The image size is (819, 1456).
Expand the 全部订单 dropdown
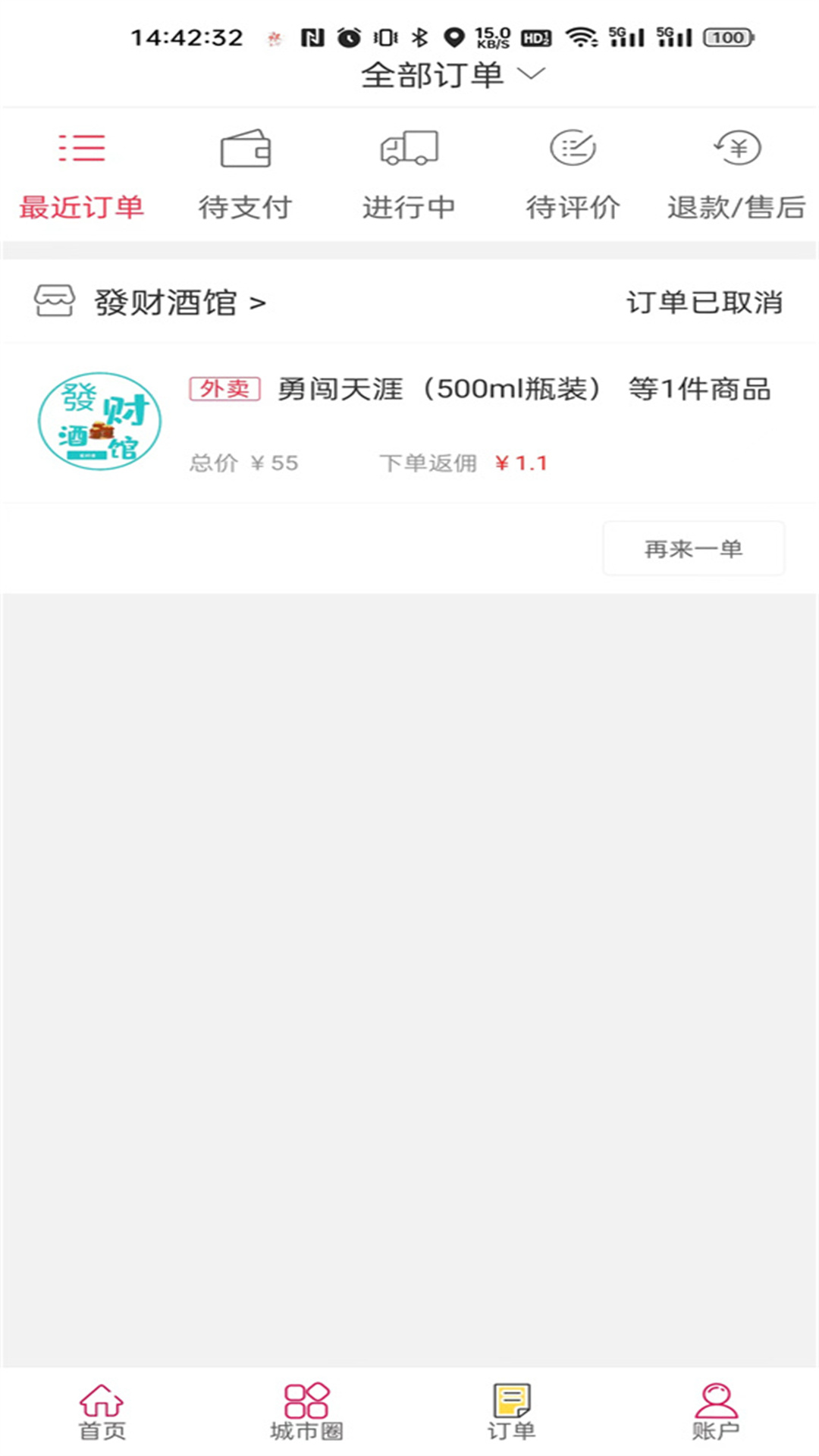pyautogui.click(x=452, y=74)
